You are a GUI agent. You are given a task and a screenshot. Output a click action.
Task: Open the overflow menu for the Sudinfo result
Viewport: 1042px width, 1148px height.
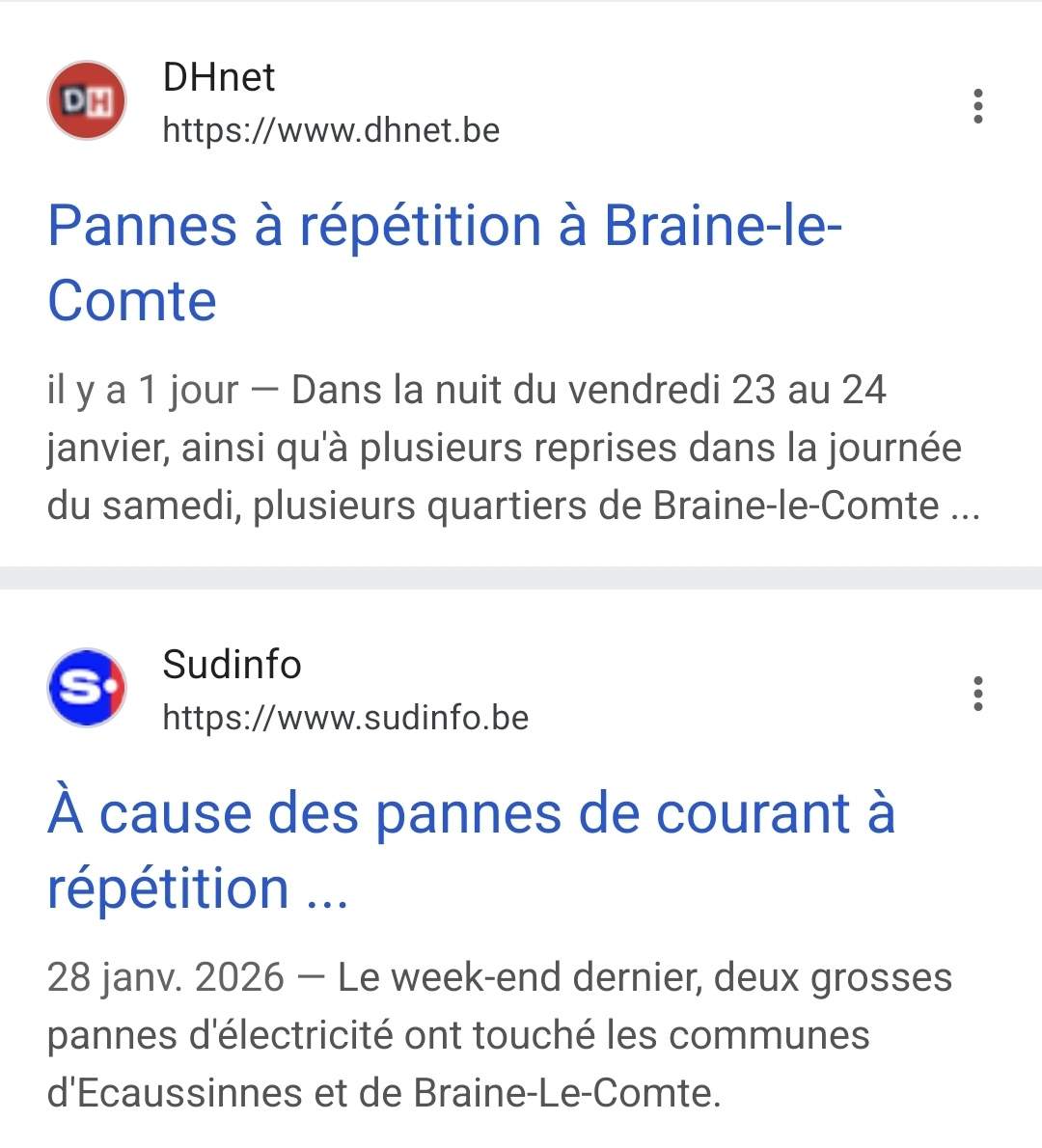[977, 693]
